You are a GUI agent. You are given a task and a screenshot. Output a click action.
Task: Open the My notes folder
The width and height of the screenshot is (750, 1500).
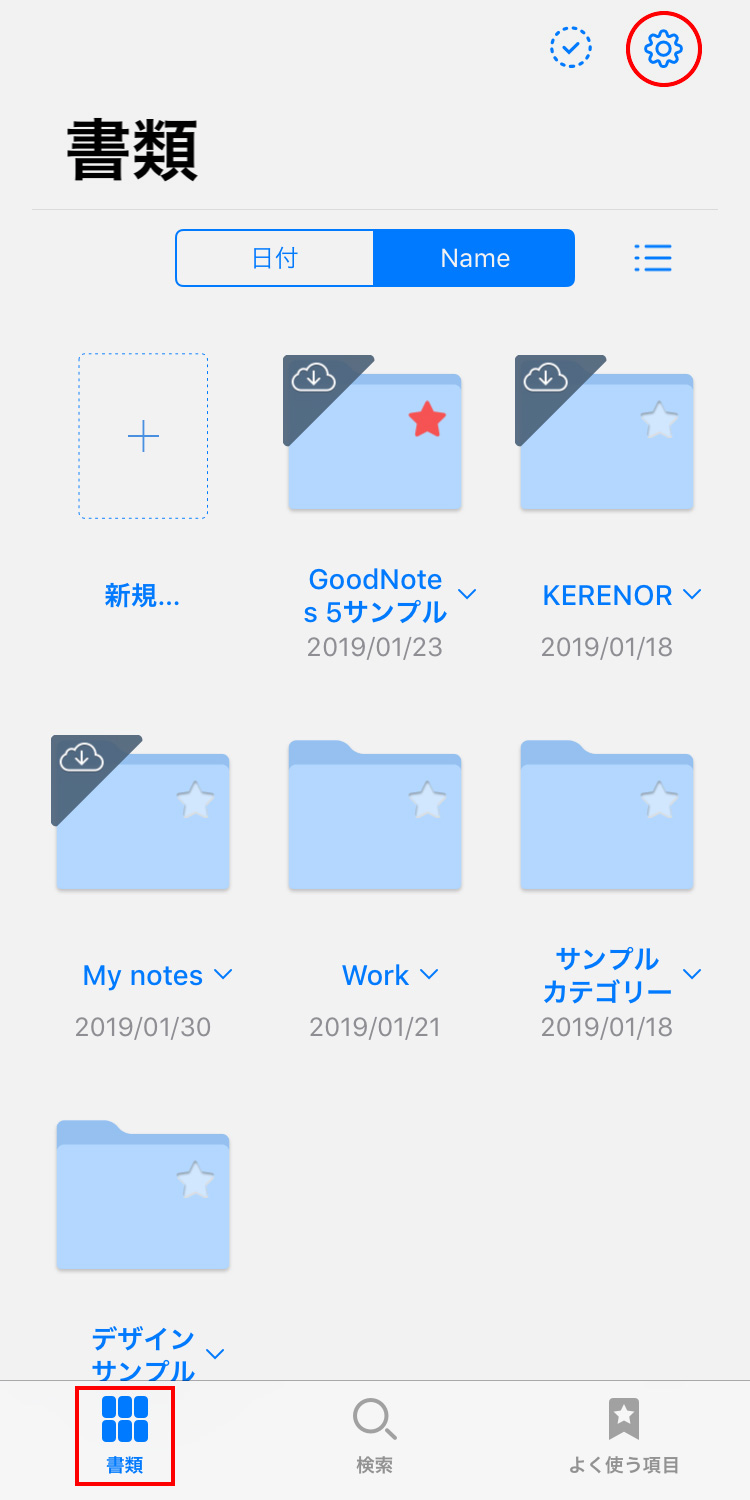(143, 815)
